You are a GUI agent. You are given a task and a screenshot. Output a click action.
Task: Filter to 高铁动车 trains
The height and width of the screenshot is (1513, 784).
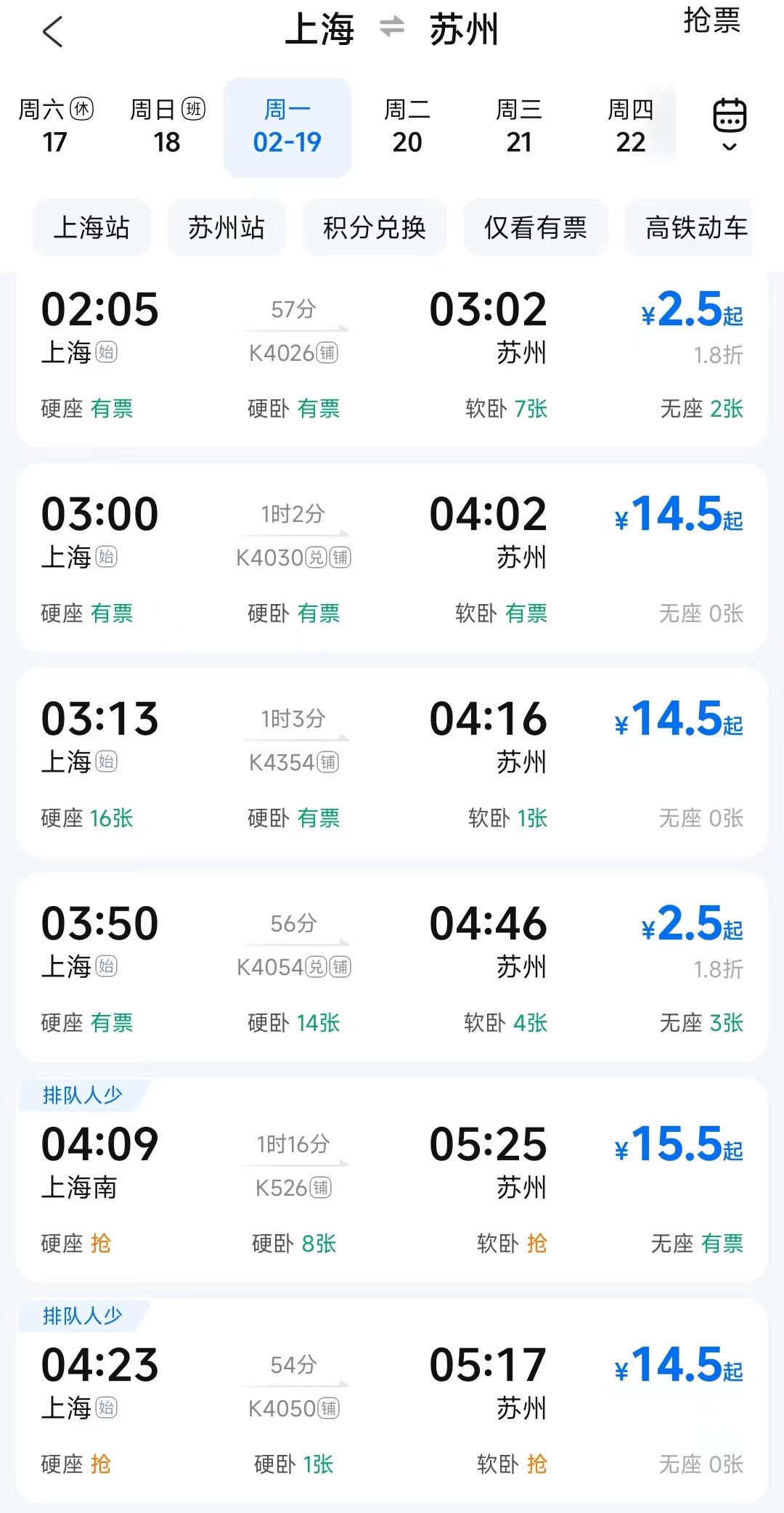(x=695, y=228)
